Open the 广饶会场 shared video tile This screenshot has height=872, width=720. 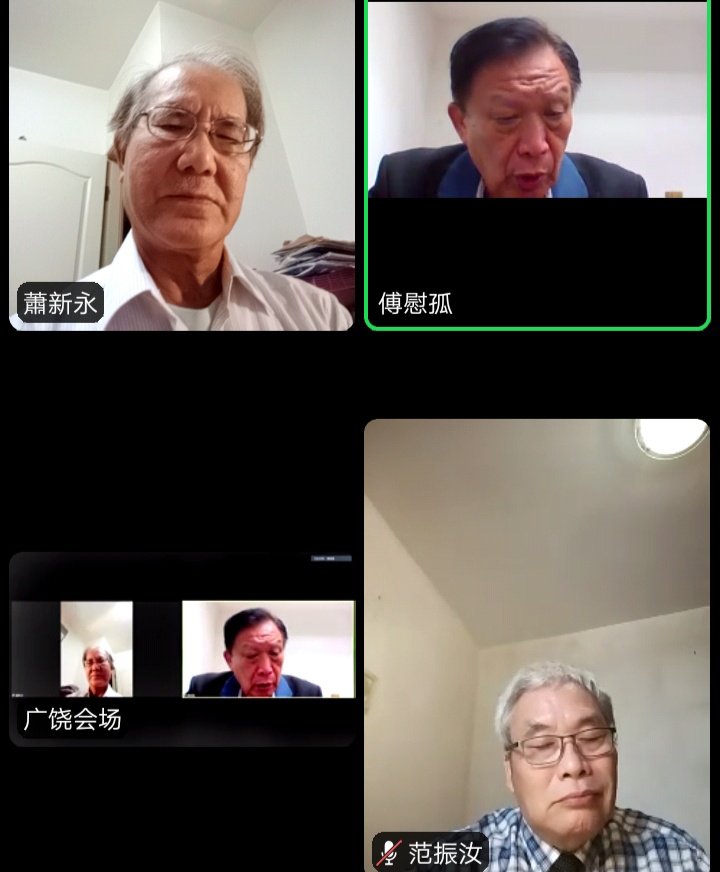point(181,648)
